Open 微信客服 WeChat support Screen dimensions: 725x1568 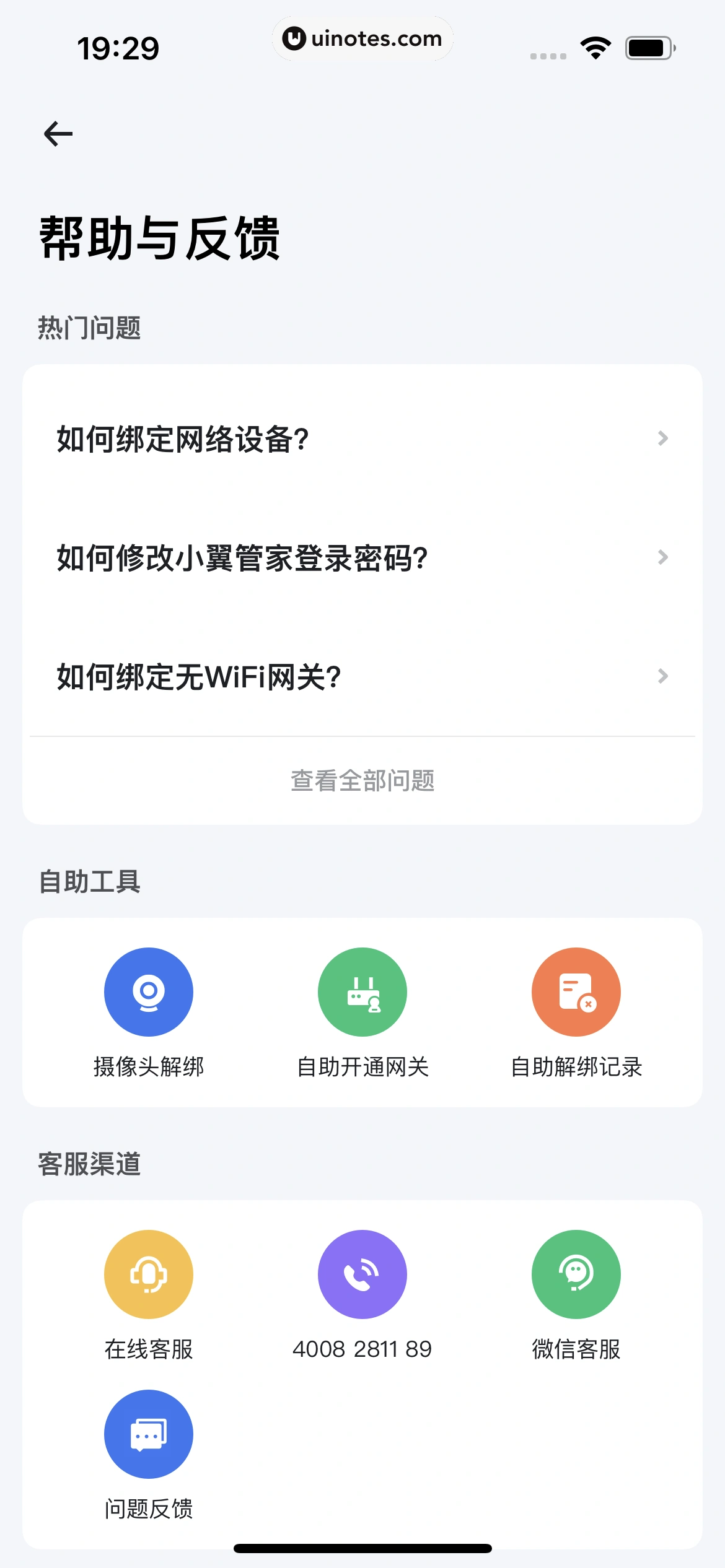[x=576, y=1274]
